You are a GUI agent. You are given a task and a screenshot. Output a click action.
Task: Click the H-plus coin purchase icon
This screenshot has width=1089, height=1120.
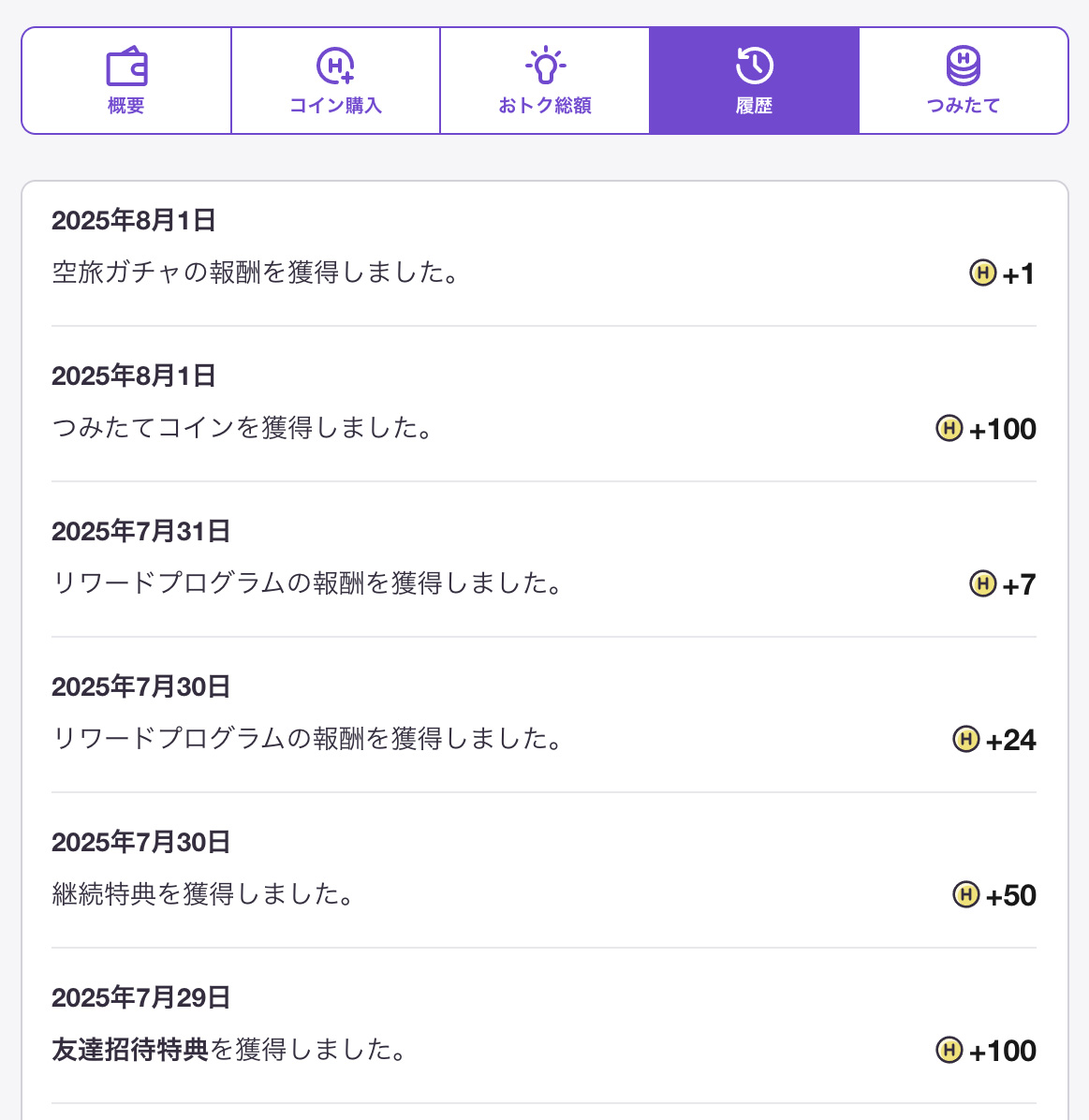click(334, 66)
